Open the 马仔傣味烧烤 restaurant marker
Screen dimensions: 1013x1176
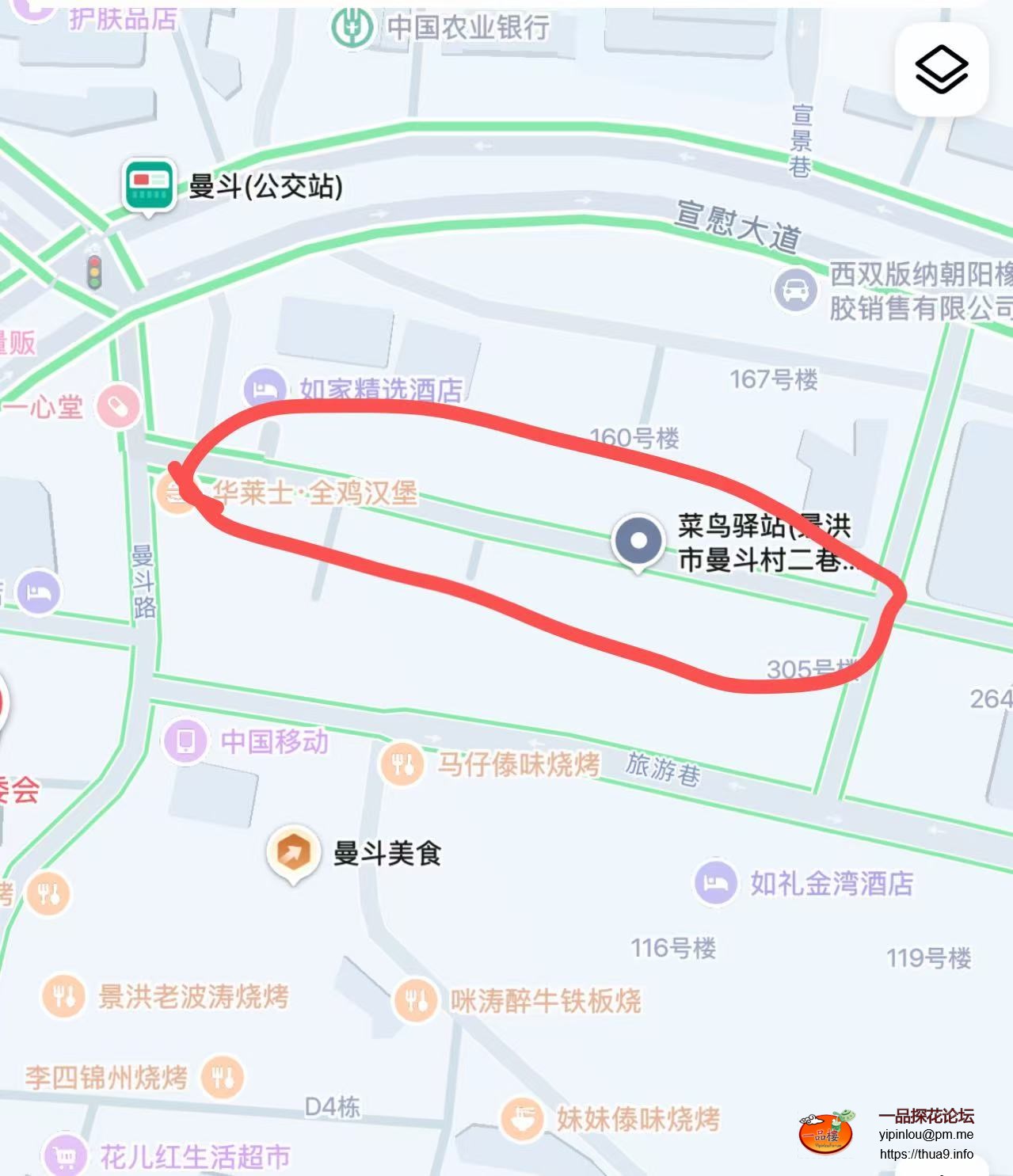[x=403, y=764]
